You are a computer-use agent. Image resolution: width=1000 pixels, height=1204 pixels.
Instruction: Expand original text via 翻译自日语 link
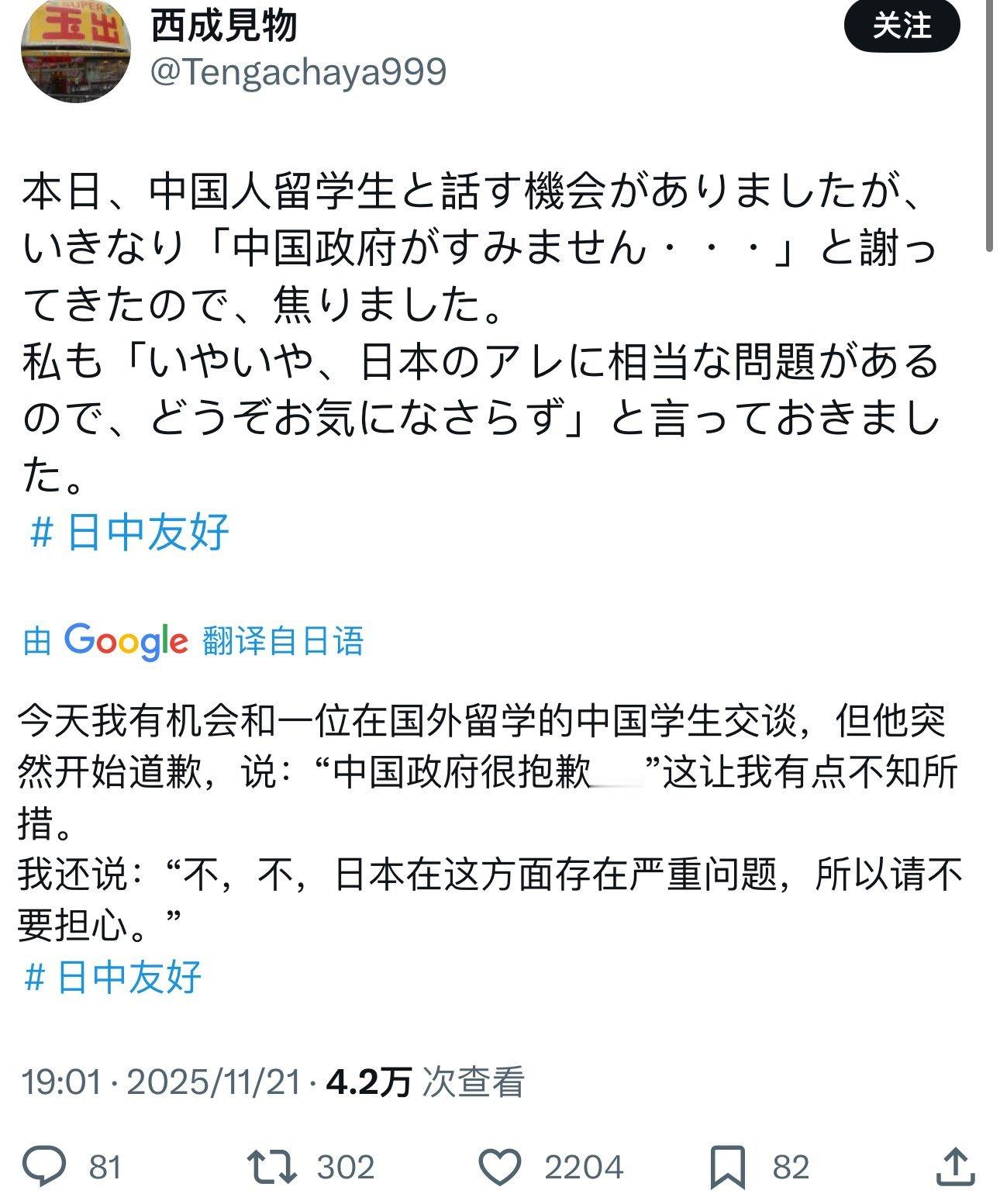284,640
